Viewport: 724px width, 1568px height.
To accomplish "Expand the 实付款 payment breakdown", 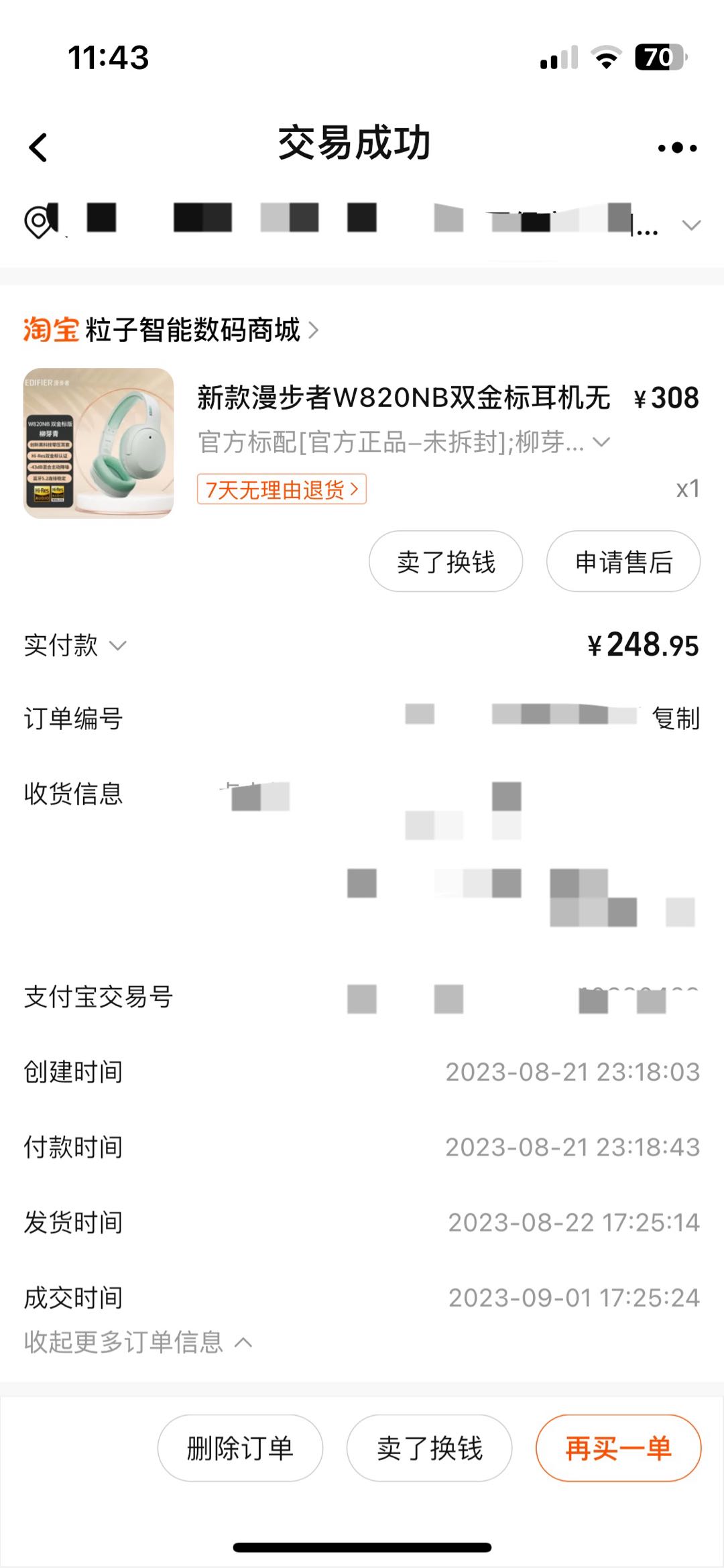I will coord(118,646).
